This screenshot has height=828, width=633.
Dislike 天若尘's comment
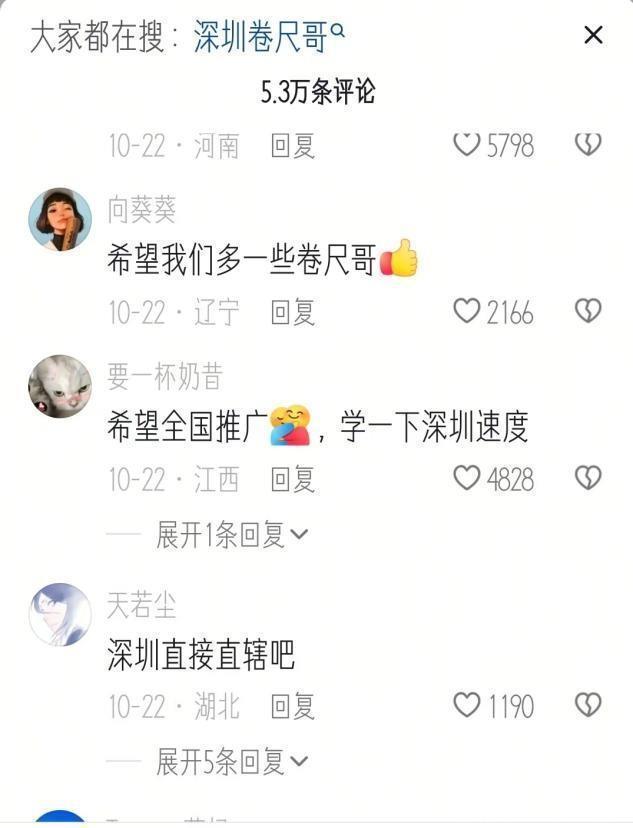click(588, 706)
